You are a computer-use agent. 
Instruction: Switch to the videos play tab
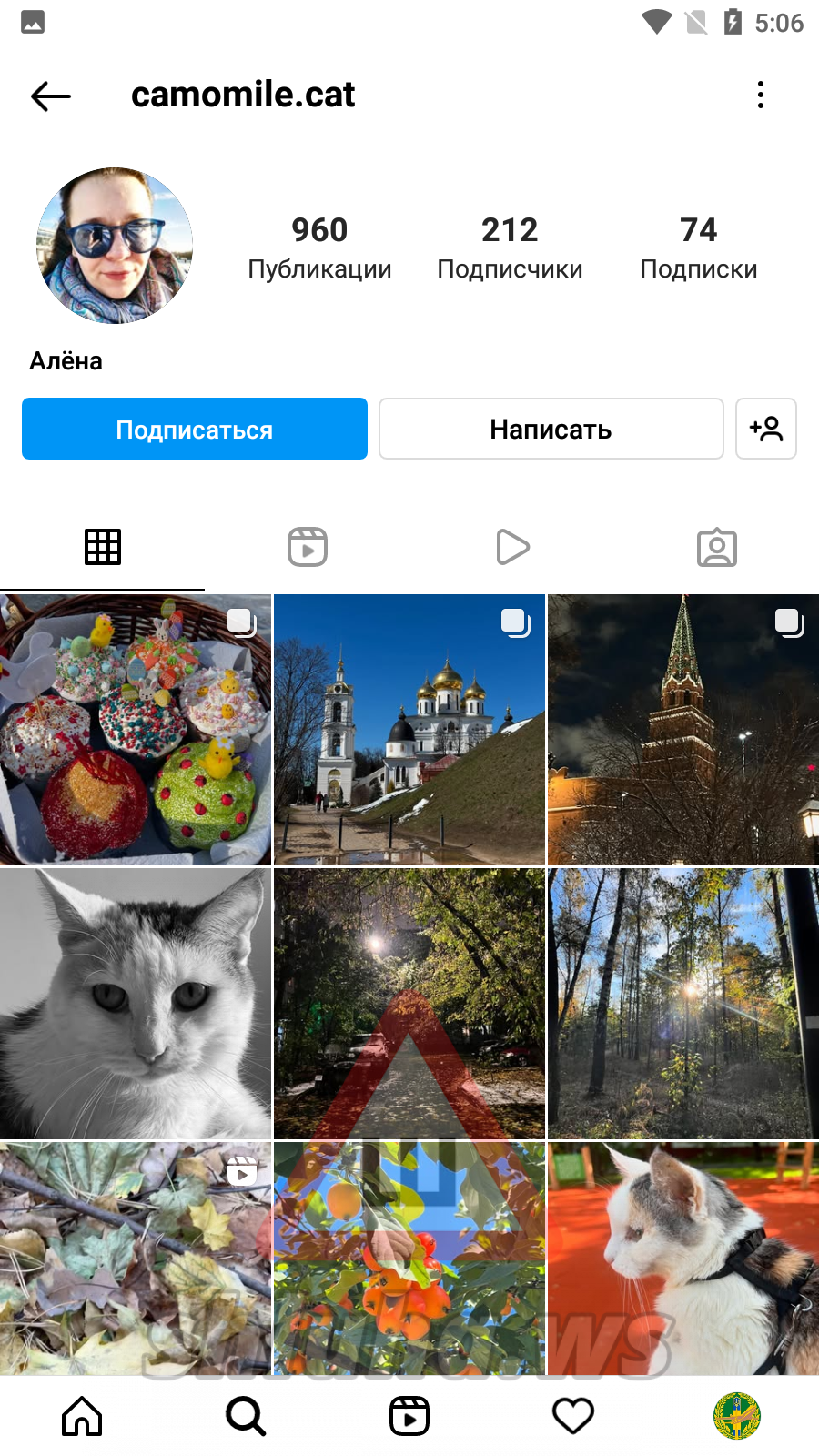[512, 547]
